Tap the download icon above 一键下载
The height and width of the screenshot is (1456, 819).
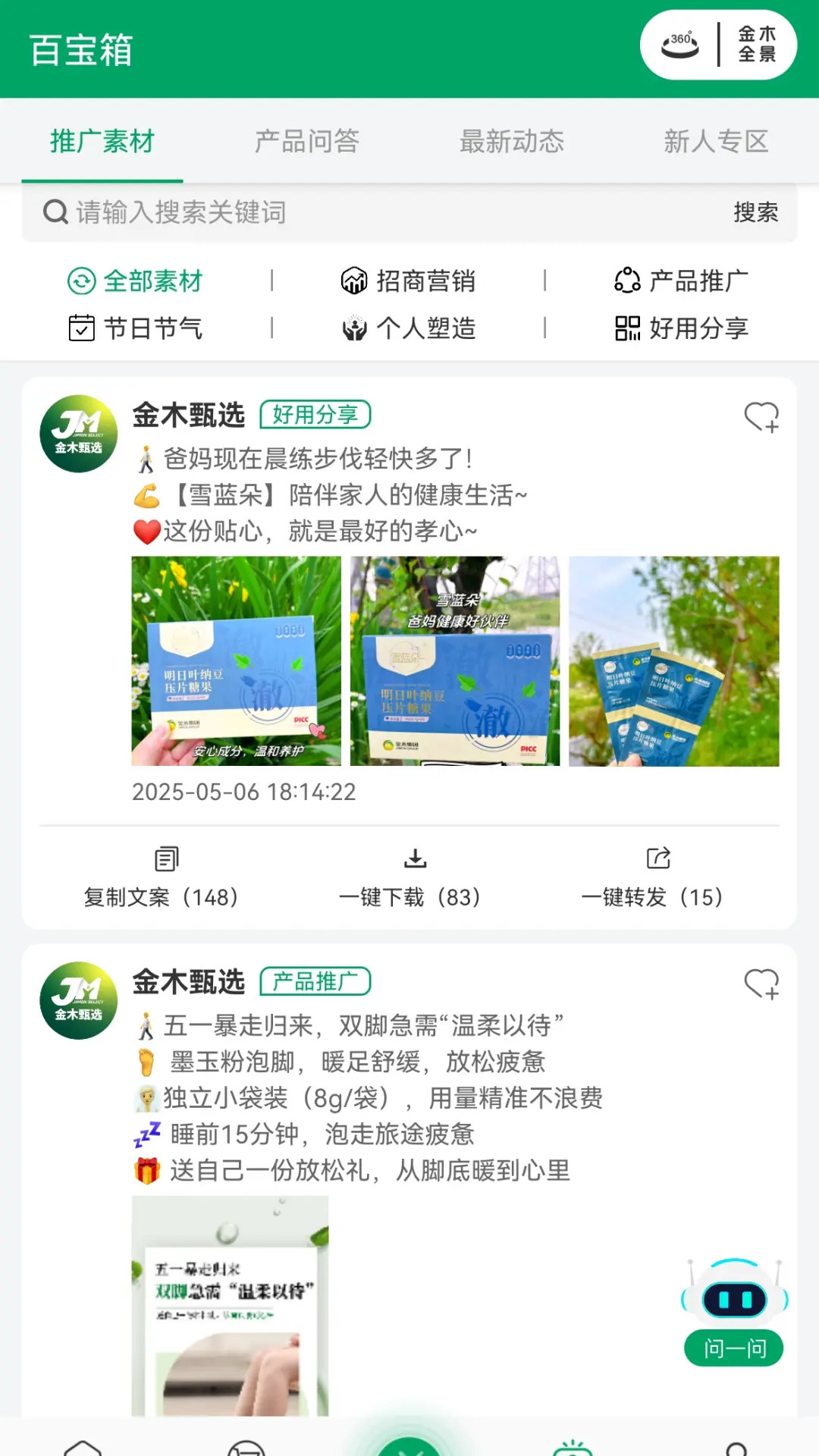click(415, 858)
